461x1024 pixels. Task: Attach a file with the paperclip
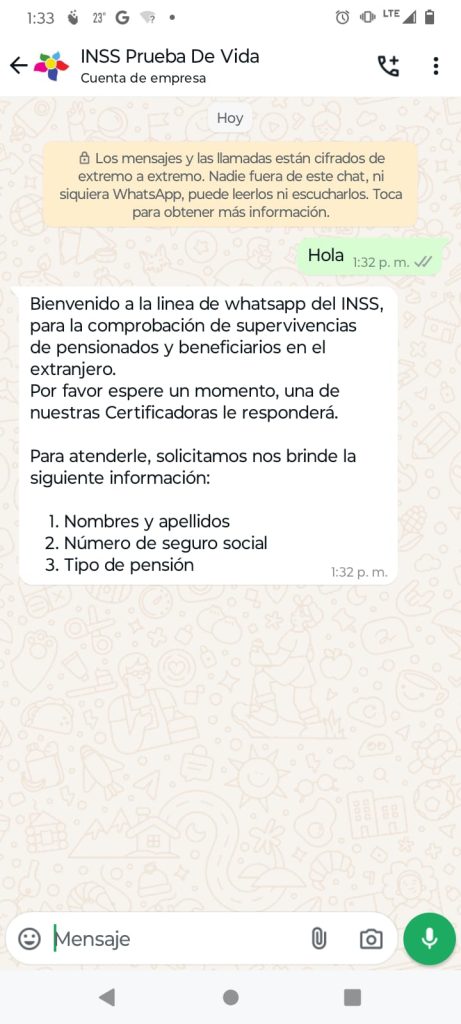(319, 939)
